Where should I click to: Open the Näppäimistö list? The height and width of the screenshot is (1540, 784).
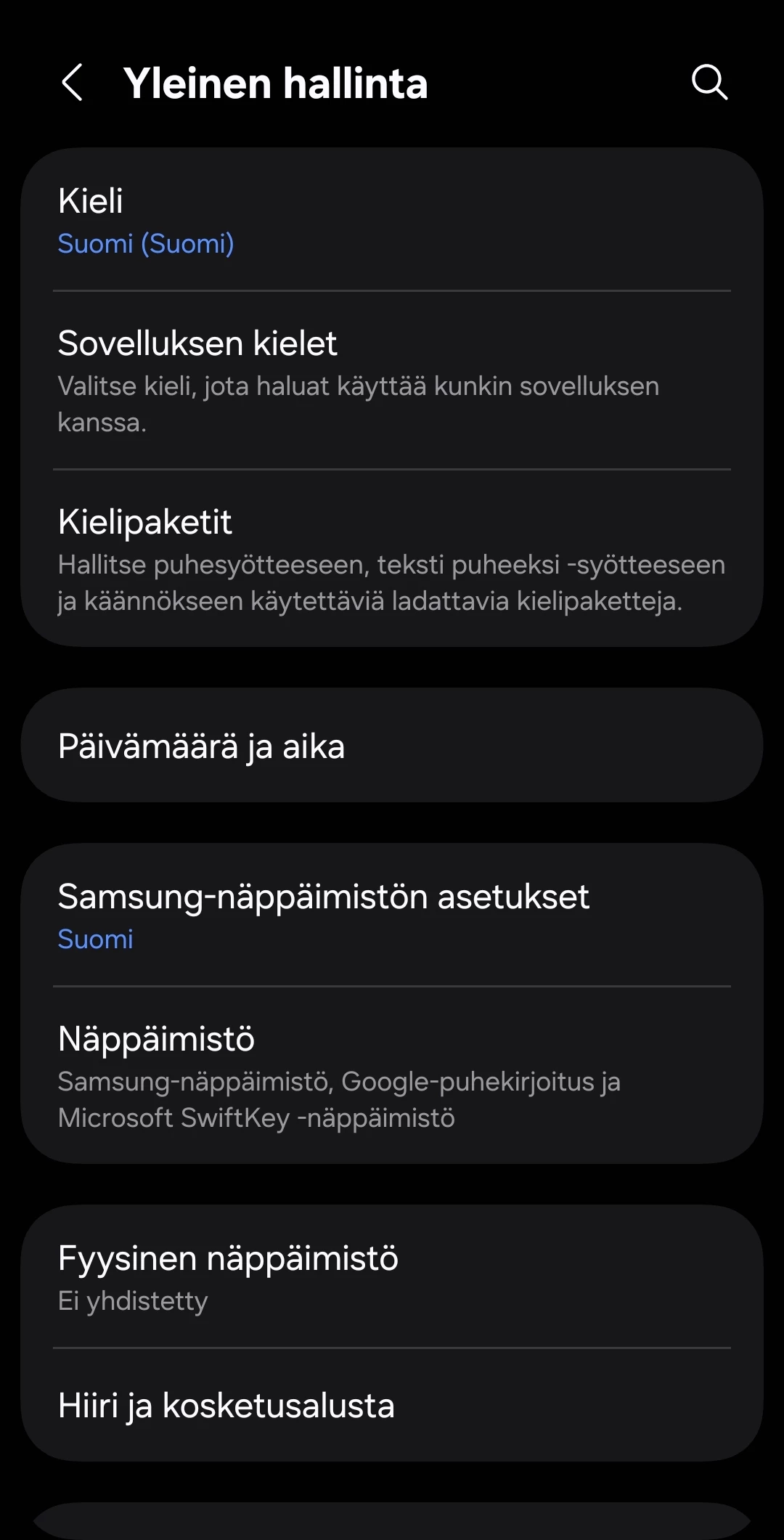(392, 1076)
